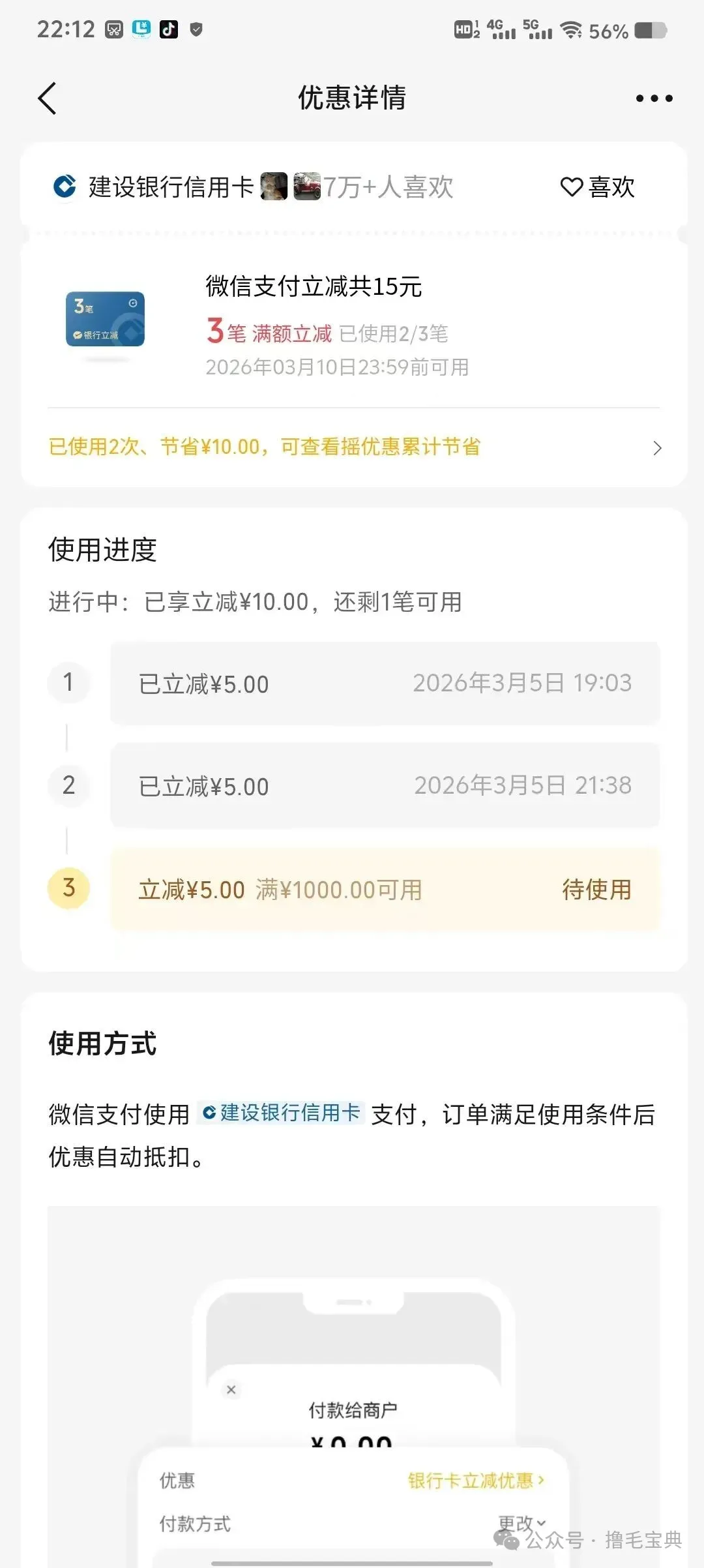Tap the 待使用 third discount row

point(385,890)
